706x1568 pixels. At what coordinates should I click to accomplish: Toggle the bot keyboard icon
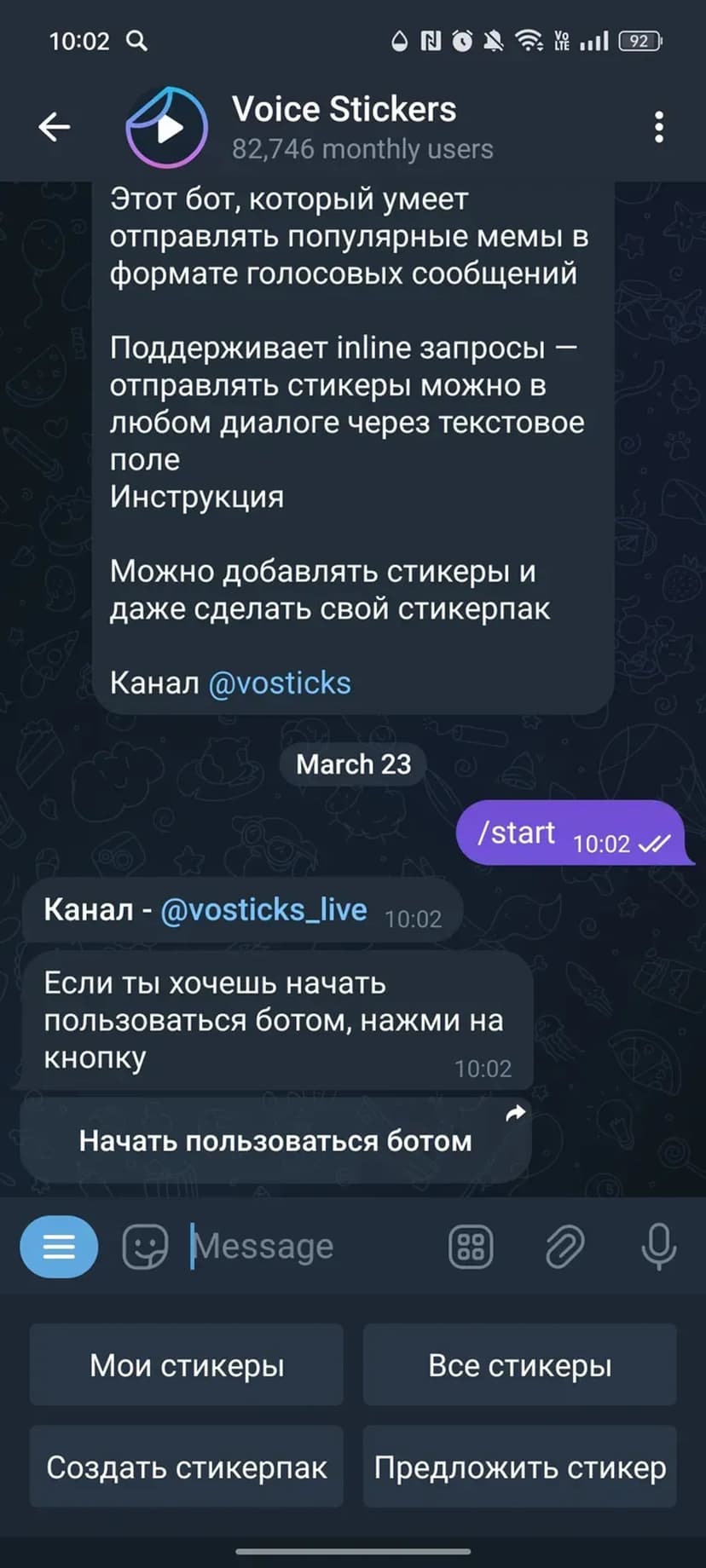pos(471,1248)
